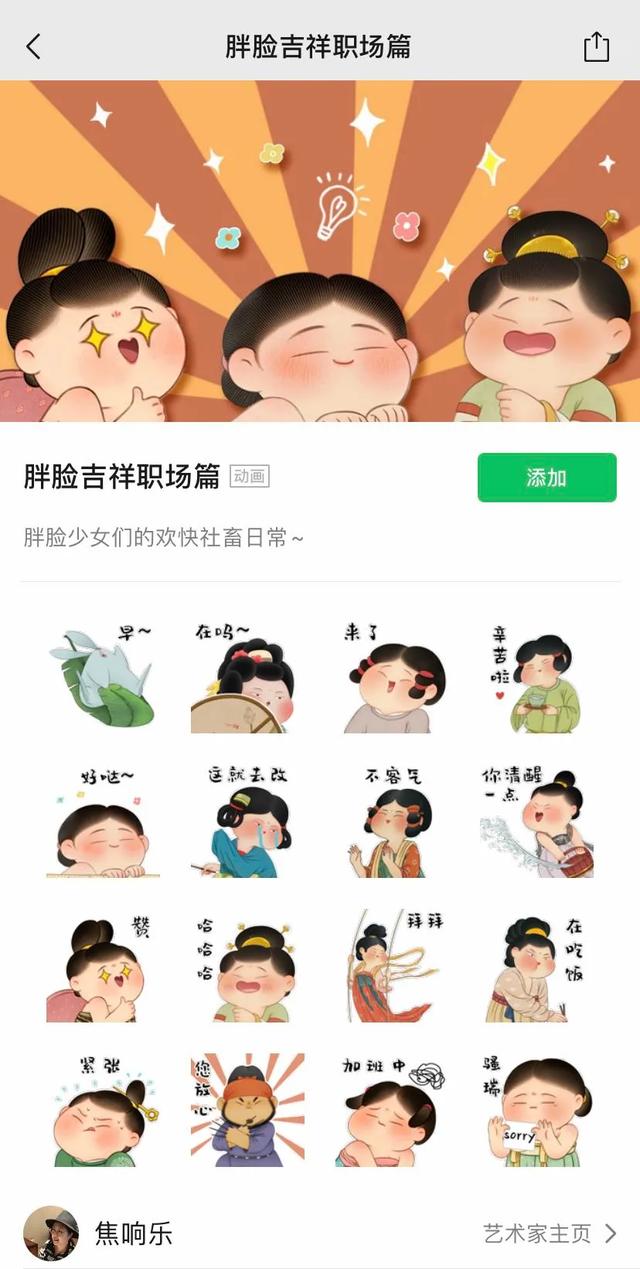Preview the 在吗~ sticker

tap(247, 677)
